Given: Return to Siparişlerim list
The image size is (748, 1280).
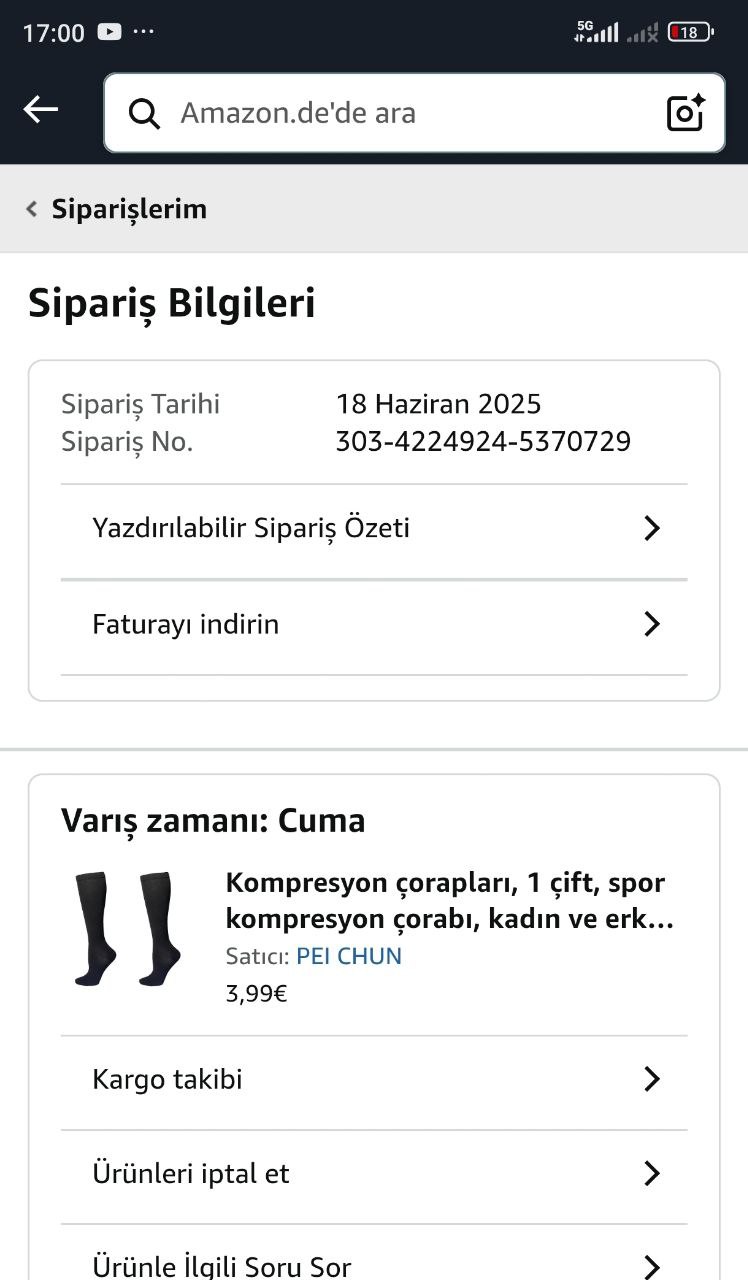Looking at the screenshot, I should pyautogui.click(x=118, y=209).
